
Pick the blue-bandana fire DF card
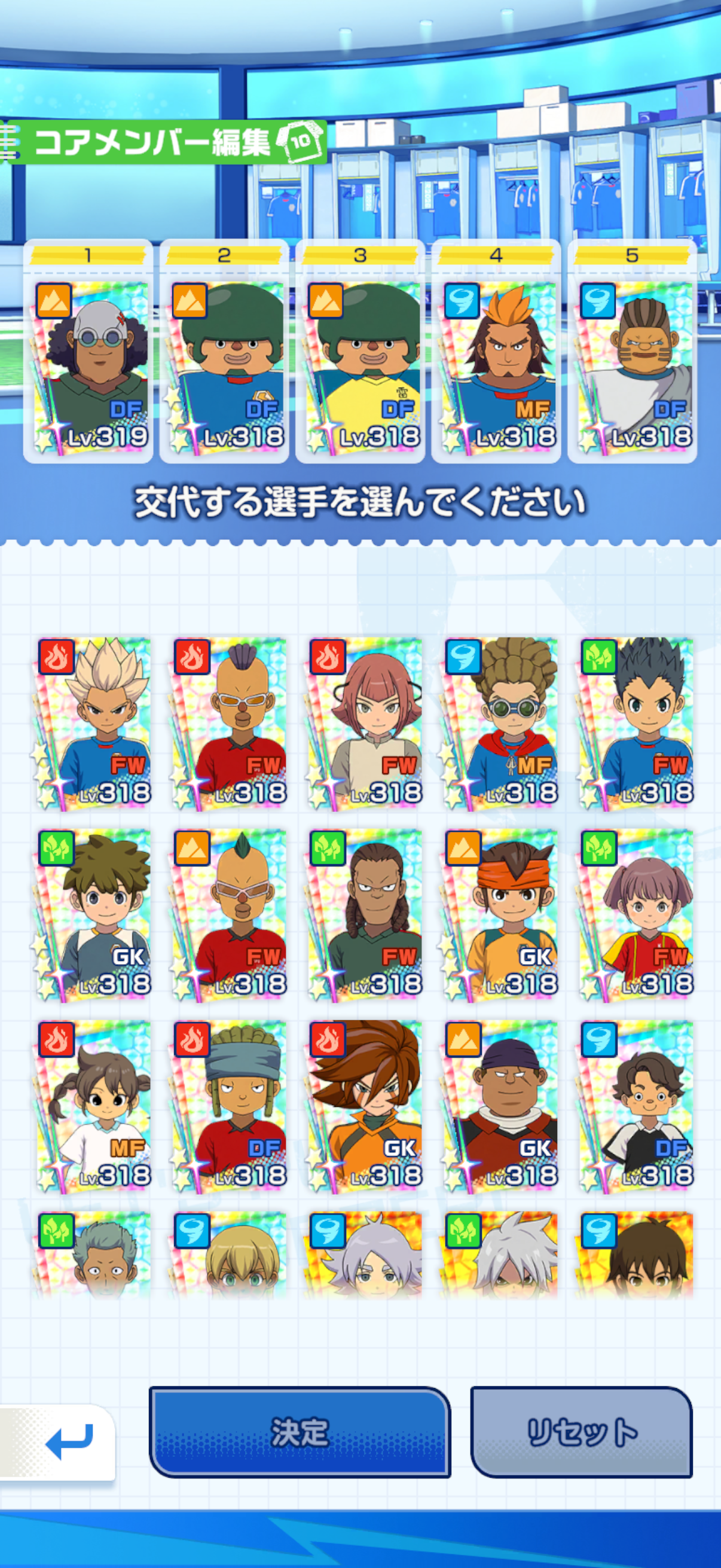(228, 1106)
